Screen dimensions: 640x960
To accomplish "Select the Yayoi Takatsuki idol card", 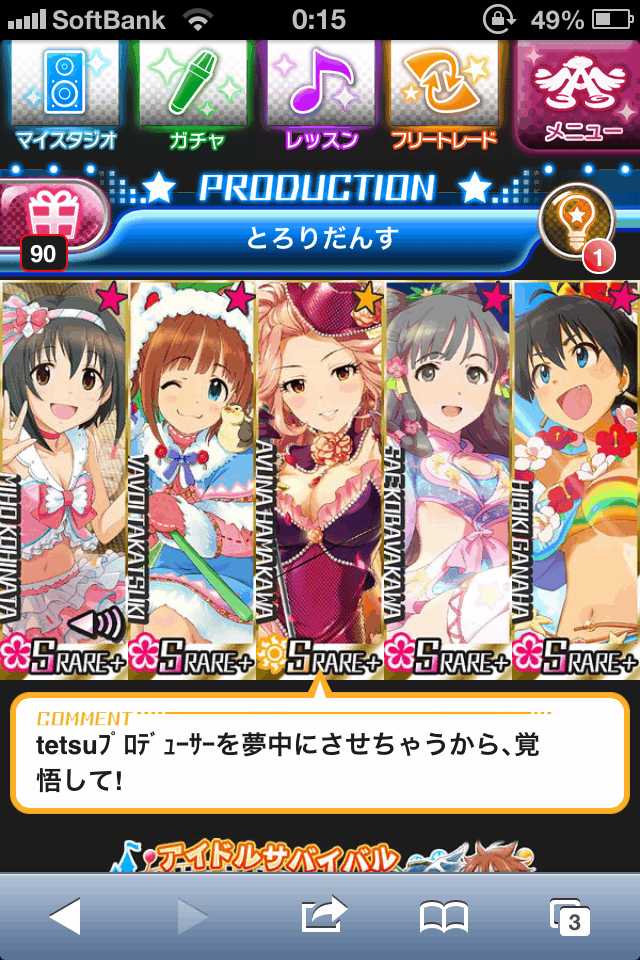I will pos(192,470).
